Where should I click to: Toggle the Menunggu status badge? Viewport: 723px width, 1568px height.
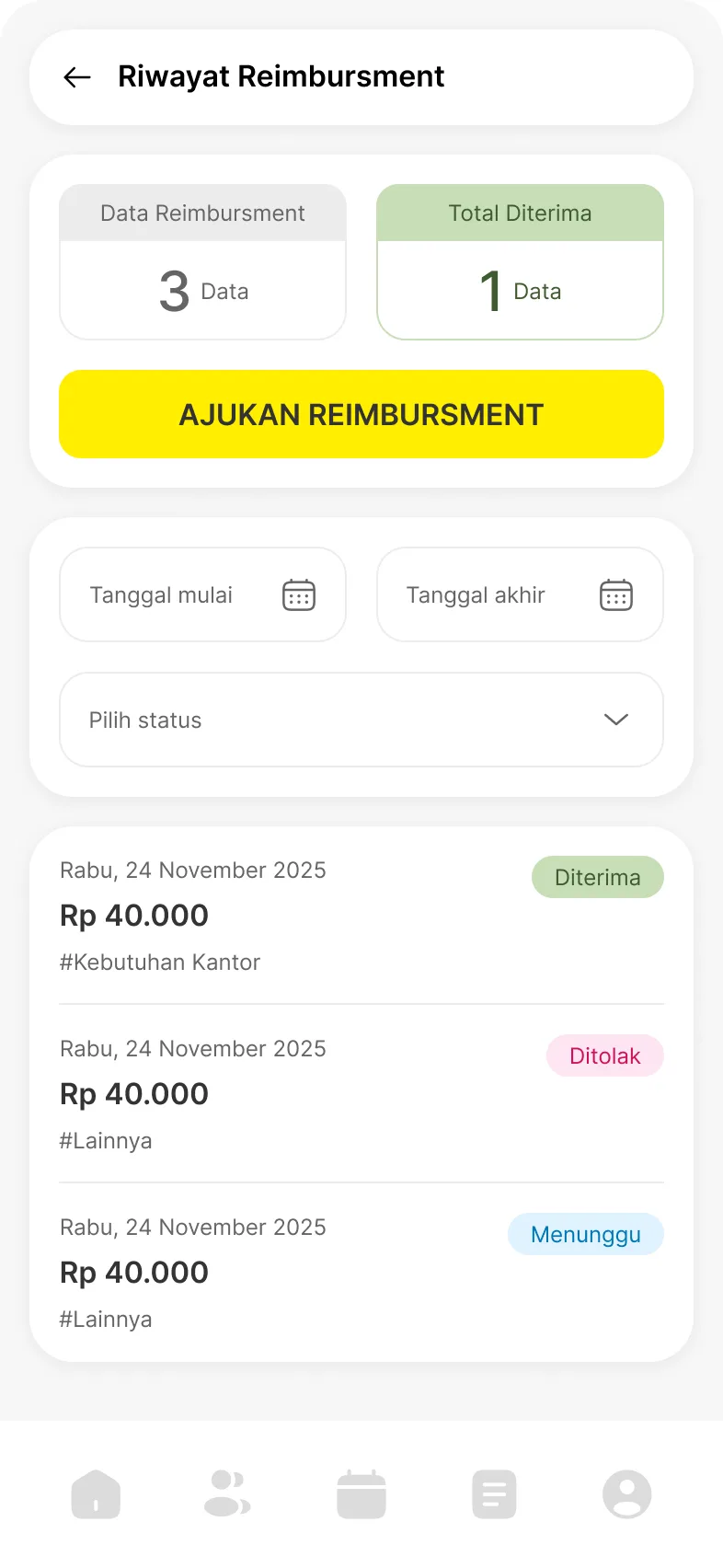click(x=585, y=1234)
